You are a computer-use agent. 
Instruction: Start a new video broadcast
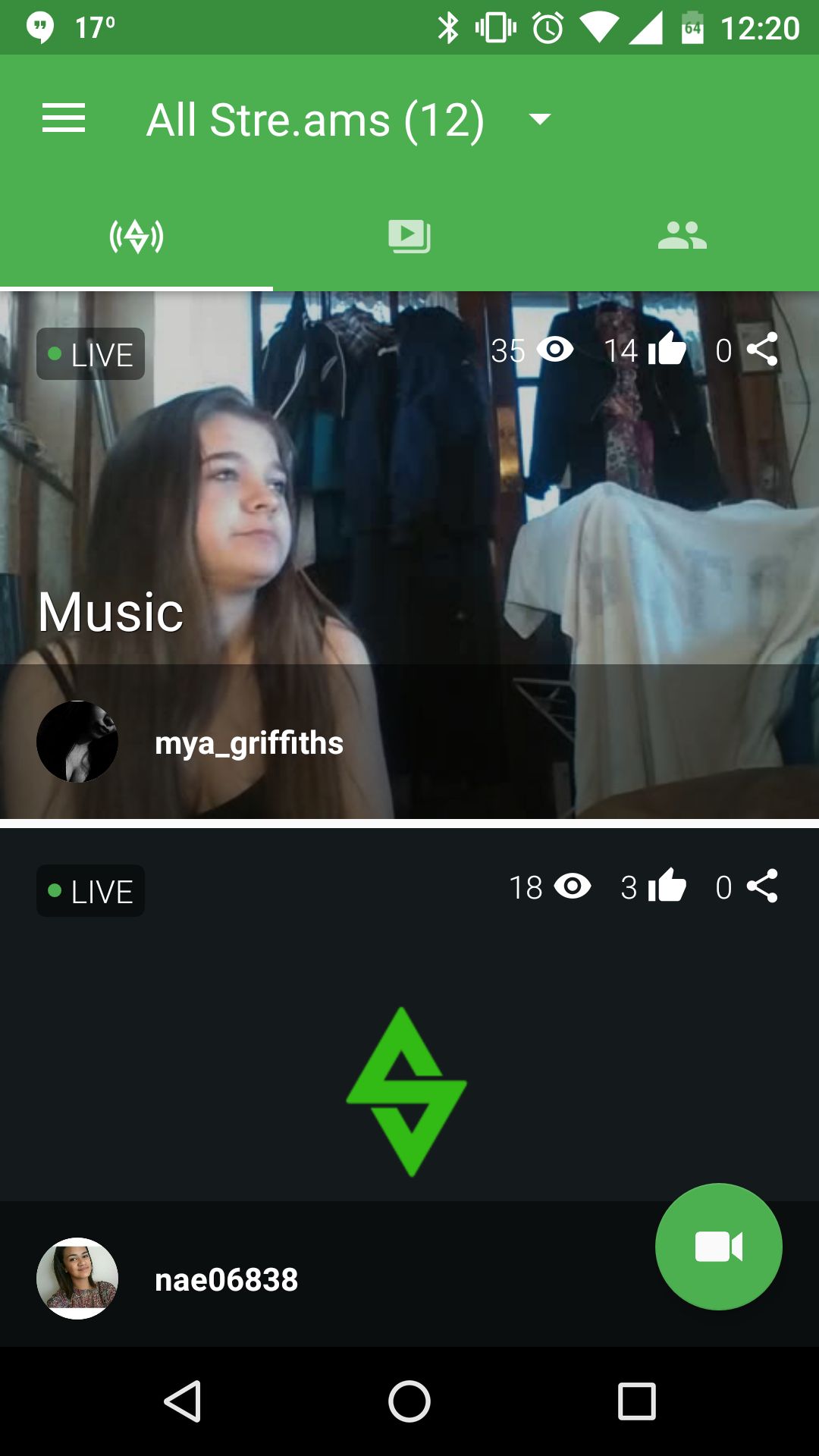719,1247
